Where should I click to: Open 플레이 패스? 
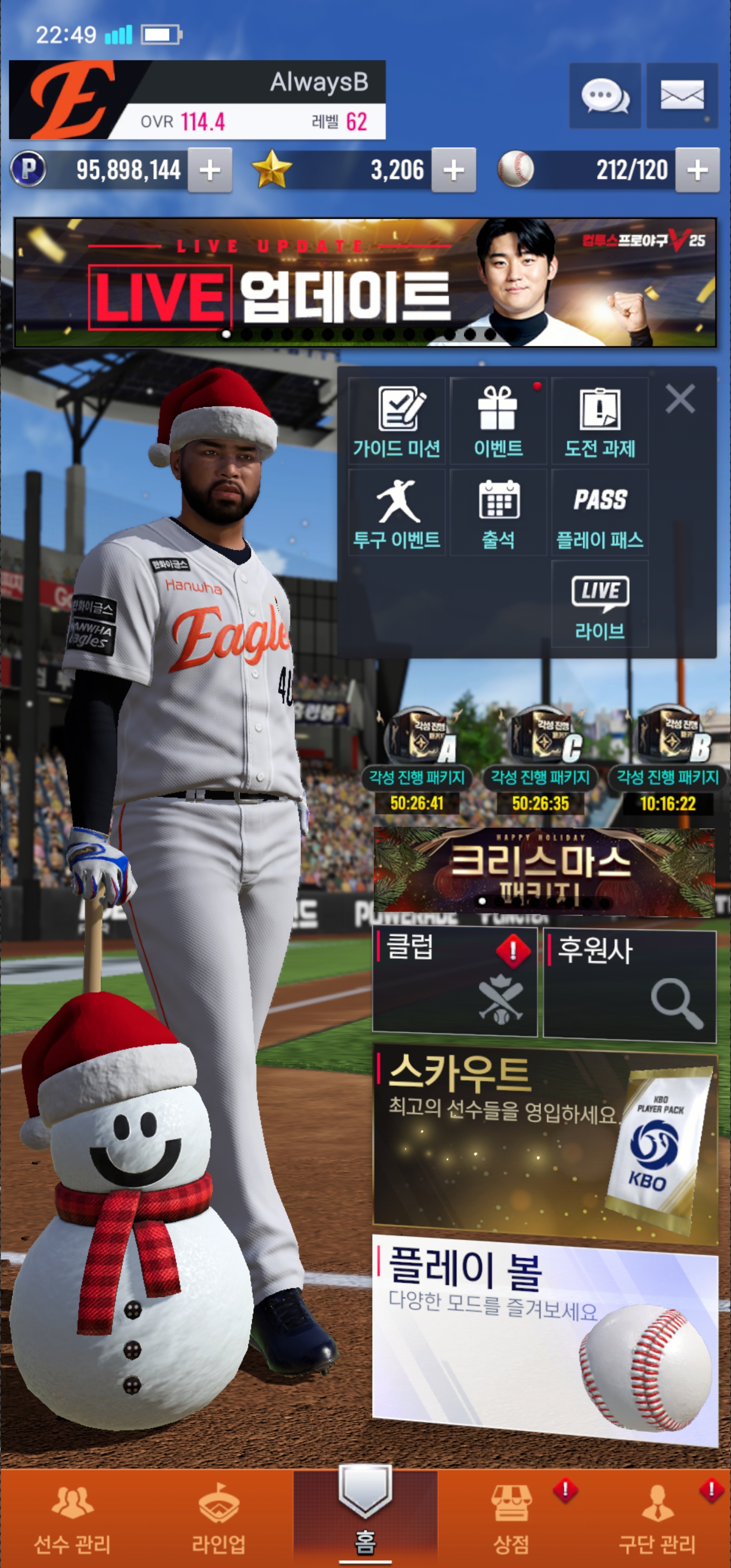pos(600,512)
